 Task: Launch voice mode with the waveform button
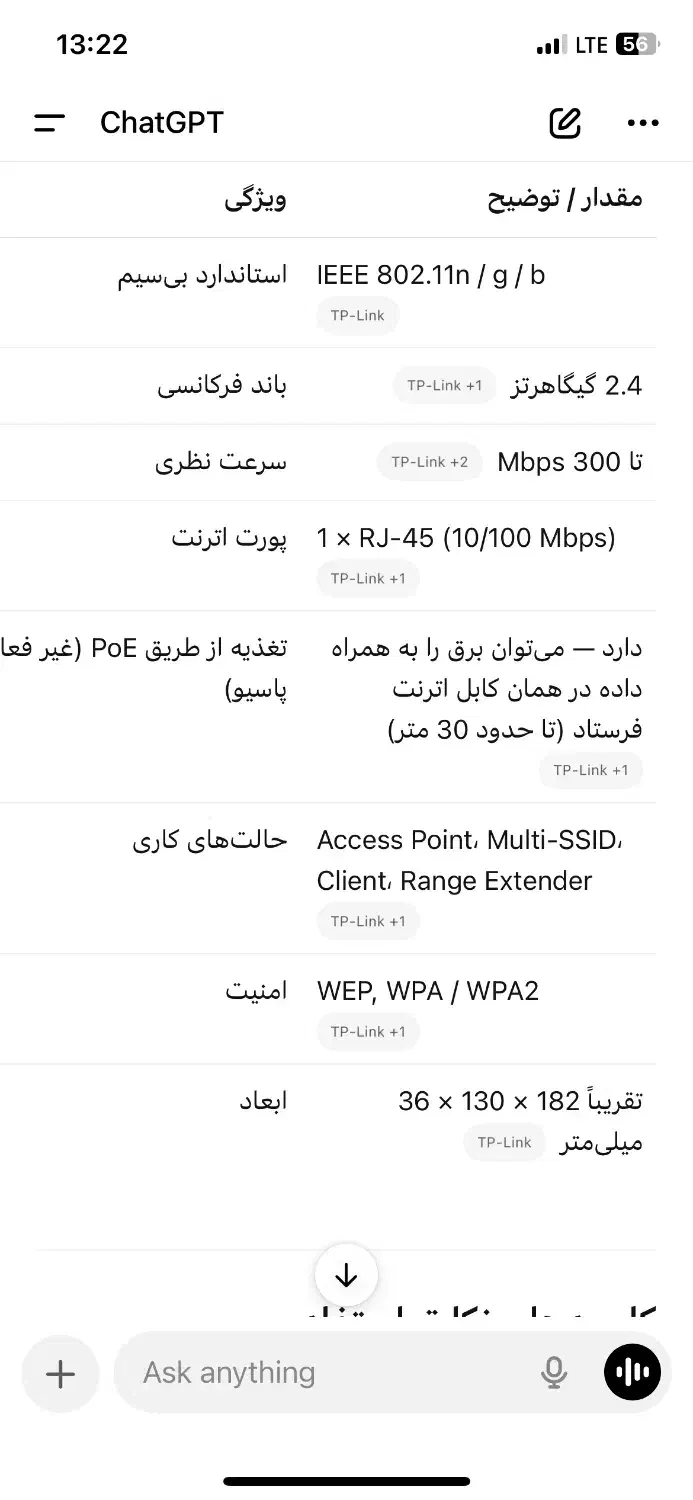632,1373
